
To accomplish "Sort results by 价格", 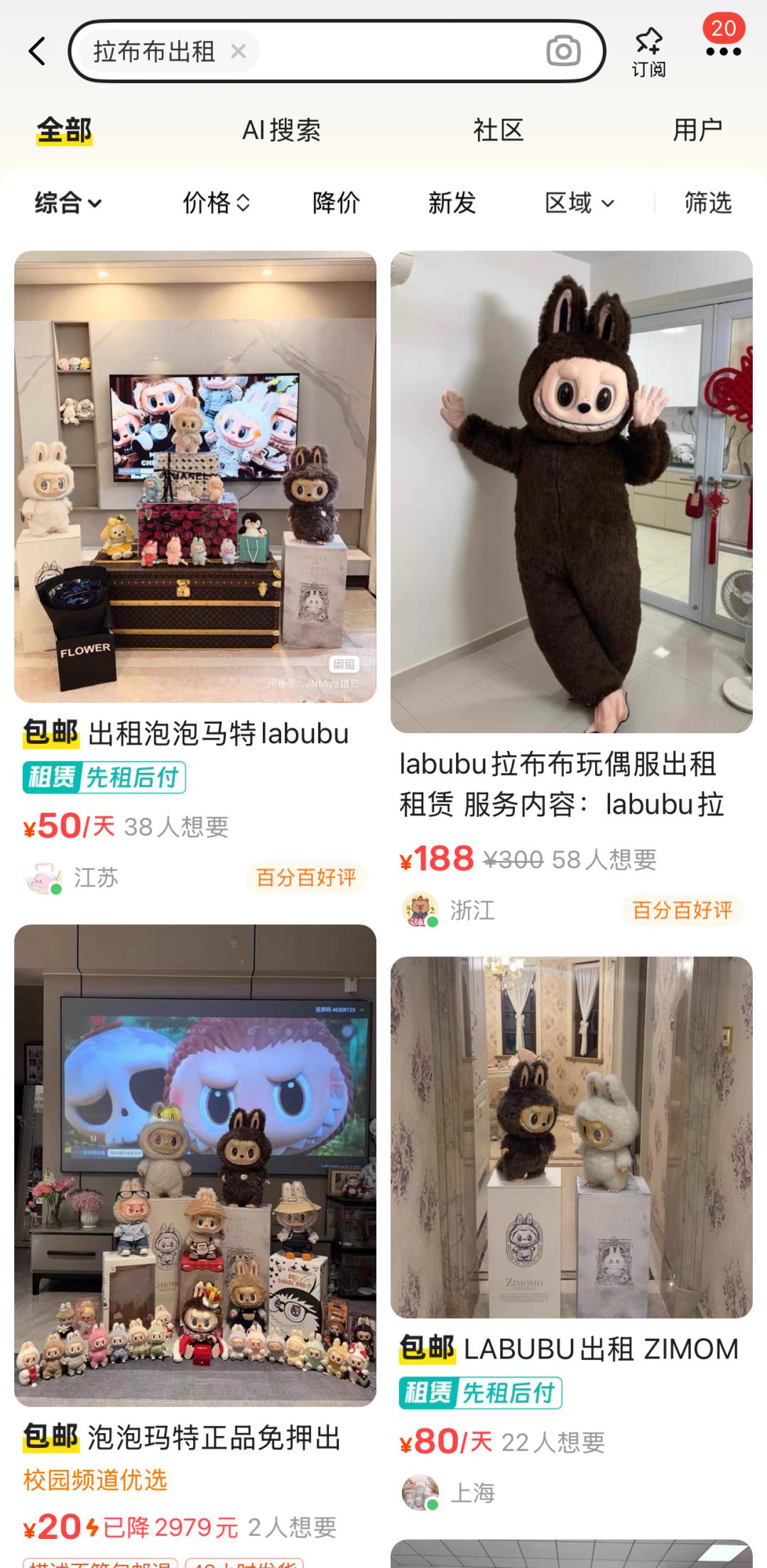I will coord(216,203).
